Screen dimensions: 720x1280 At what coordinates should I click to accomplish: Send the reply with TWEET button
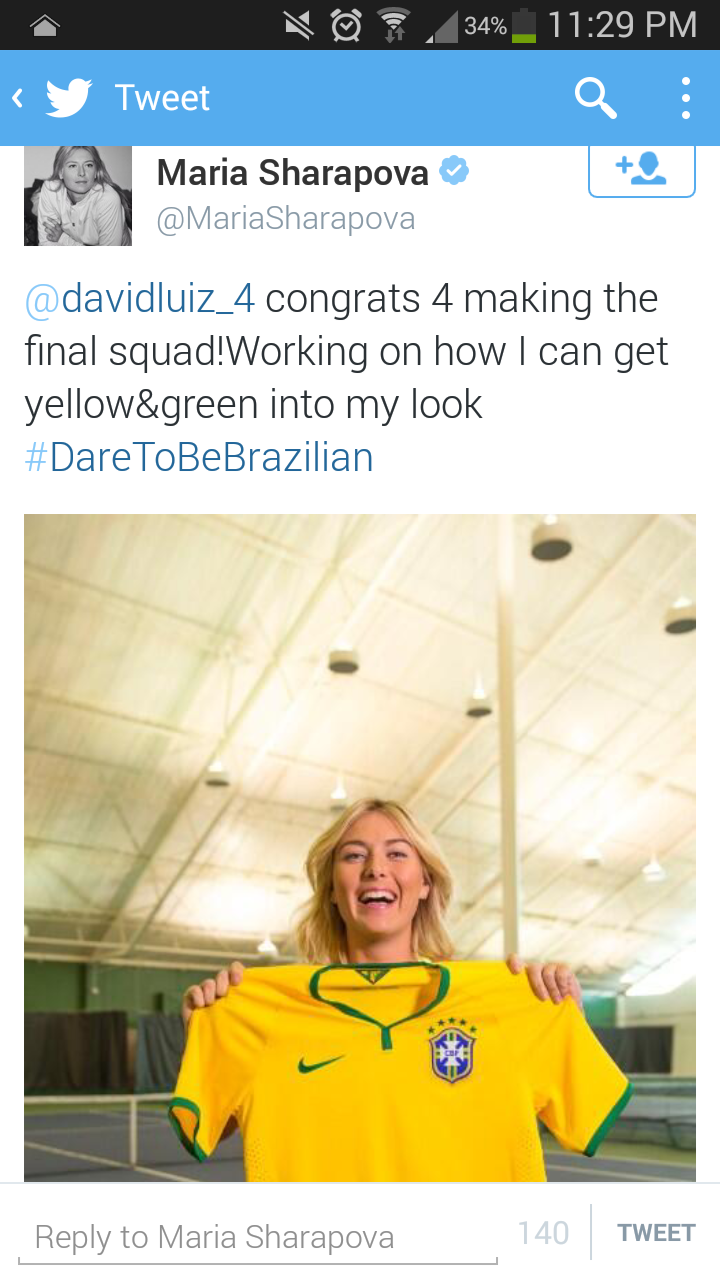click(x=656, y=1233)
